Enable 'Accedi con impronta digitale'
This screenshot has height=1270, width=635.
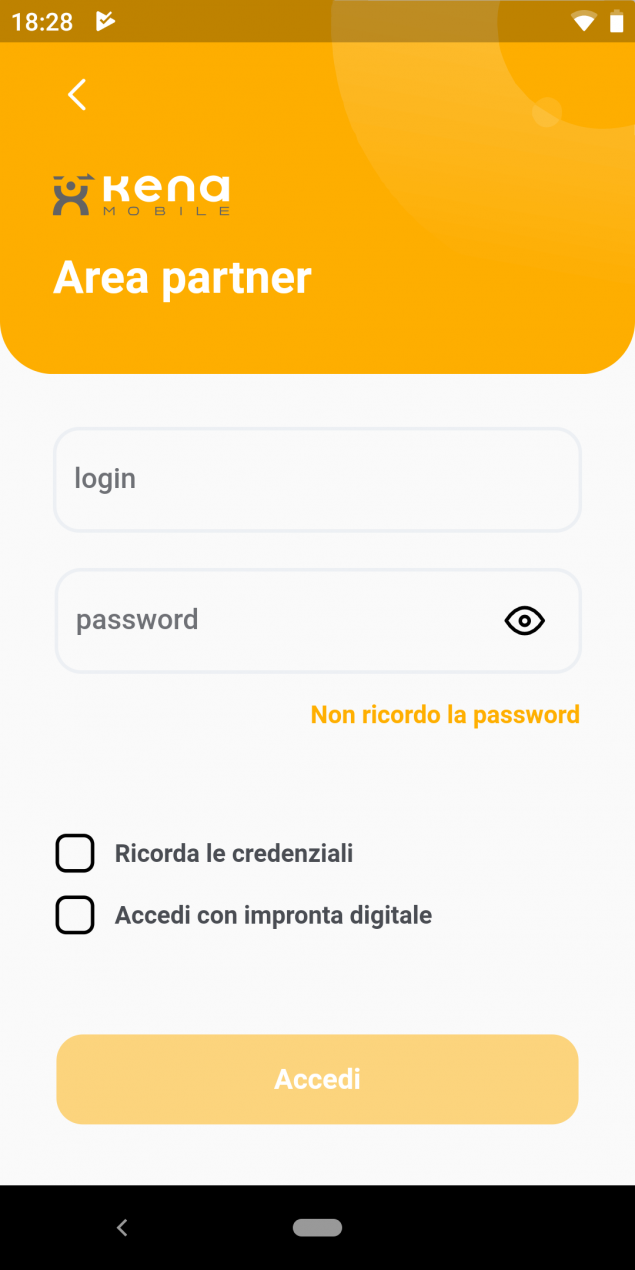(75, 915)
